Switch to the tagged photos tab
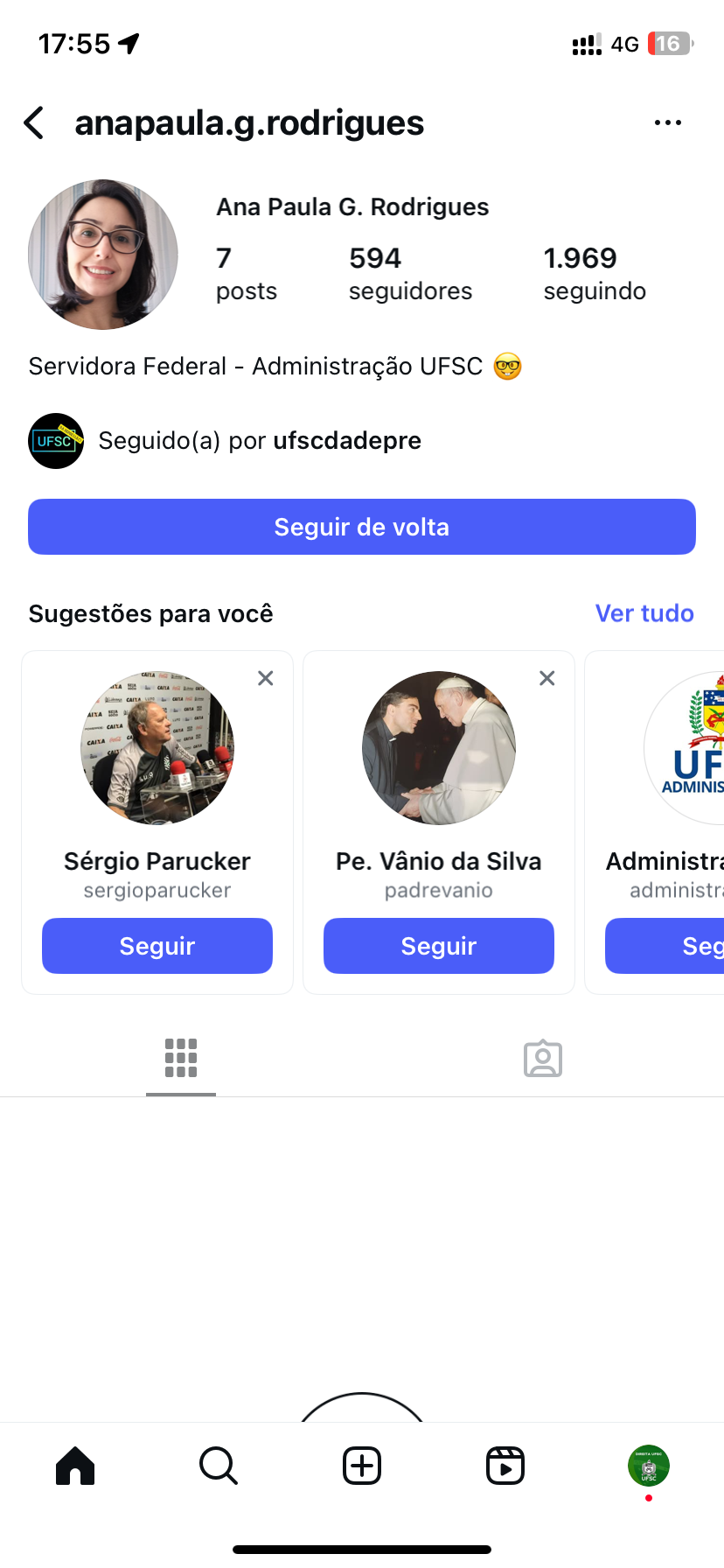Image resolution: width=724 pixels, height=1568 pixels. point(543,1059)
